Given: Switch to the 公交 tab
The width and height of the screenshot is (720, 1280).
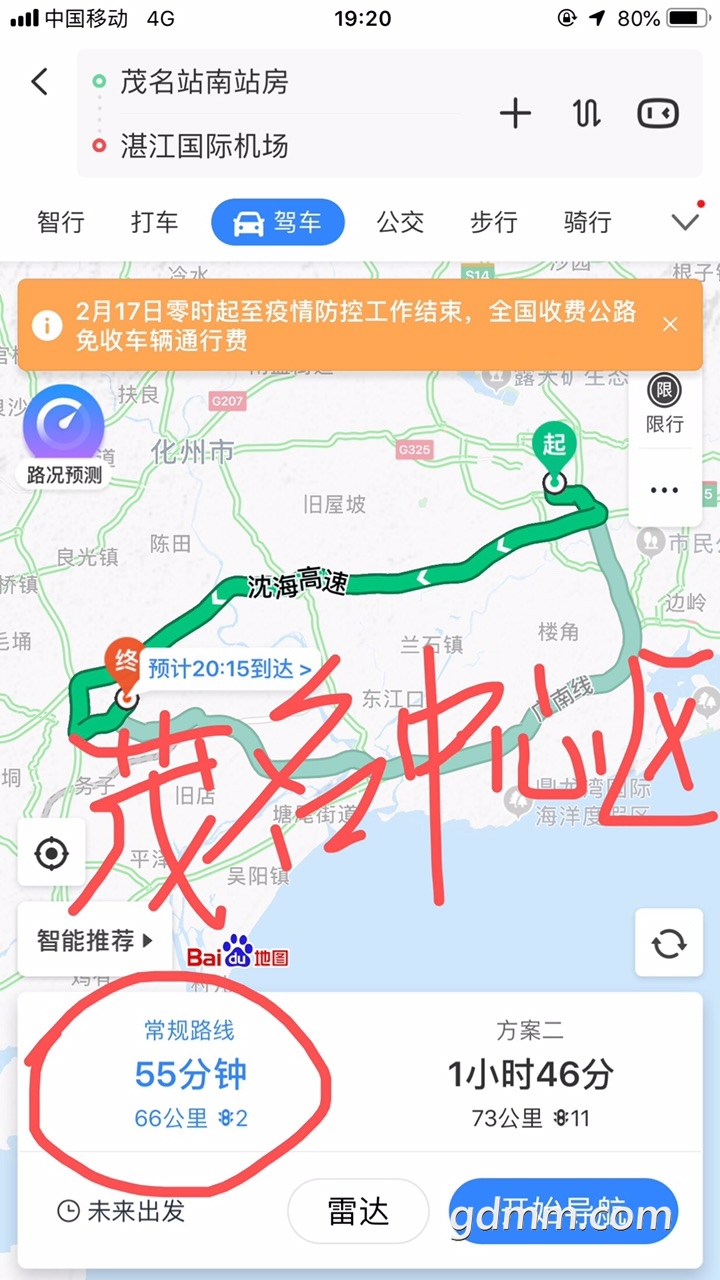Looking at the screenshot, I should [401, 222].
